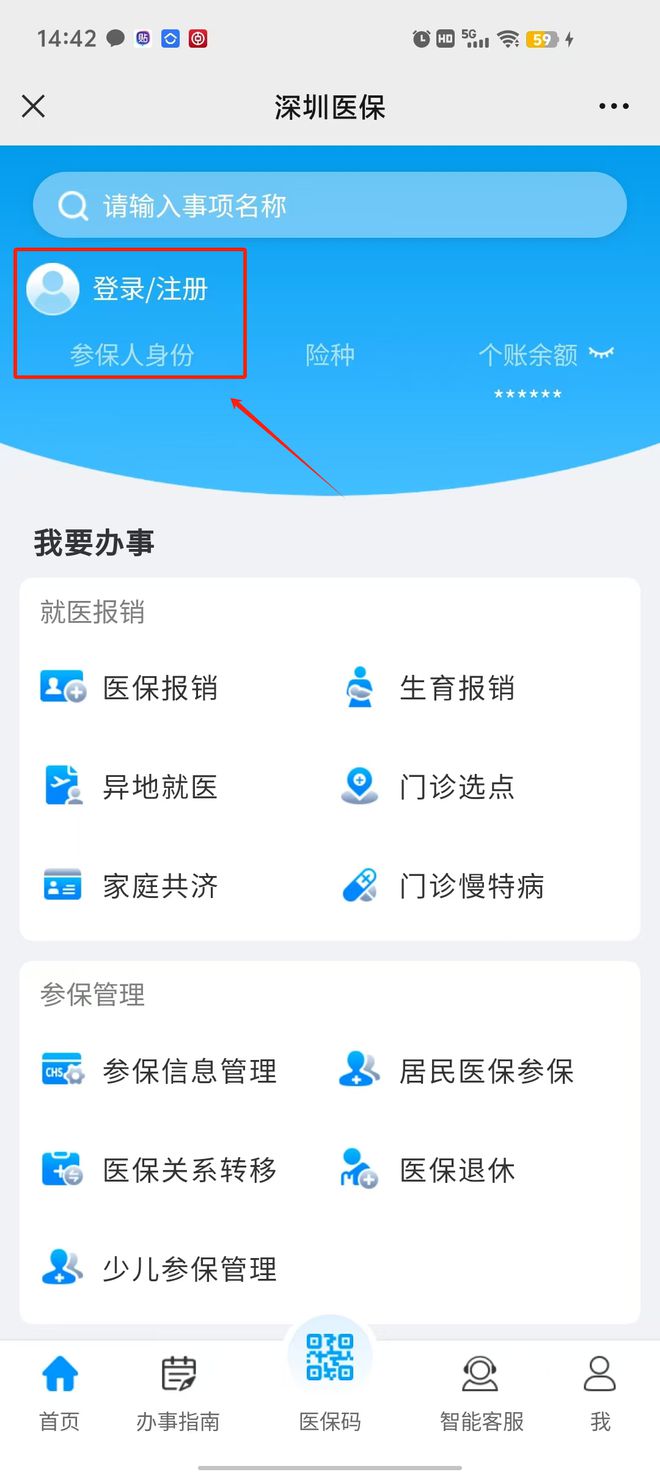Open 生育报销 service
Screen dimensions: 660x1472
click(427, 688)
